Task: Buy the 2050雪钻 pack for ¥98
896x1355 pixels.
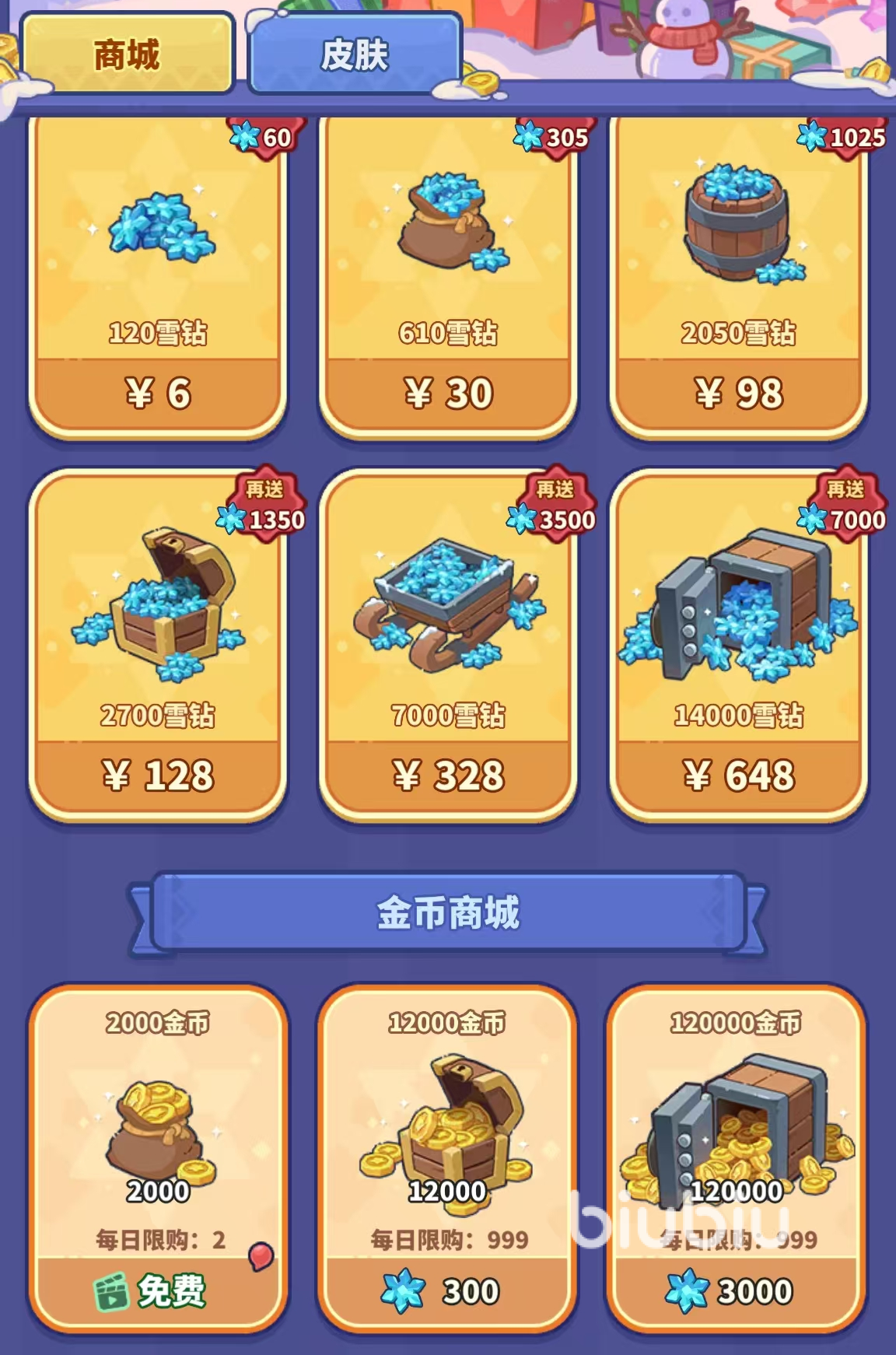Action: (738, 393)
